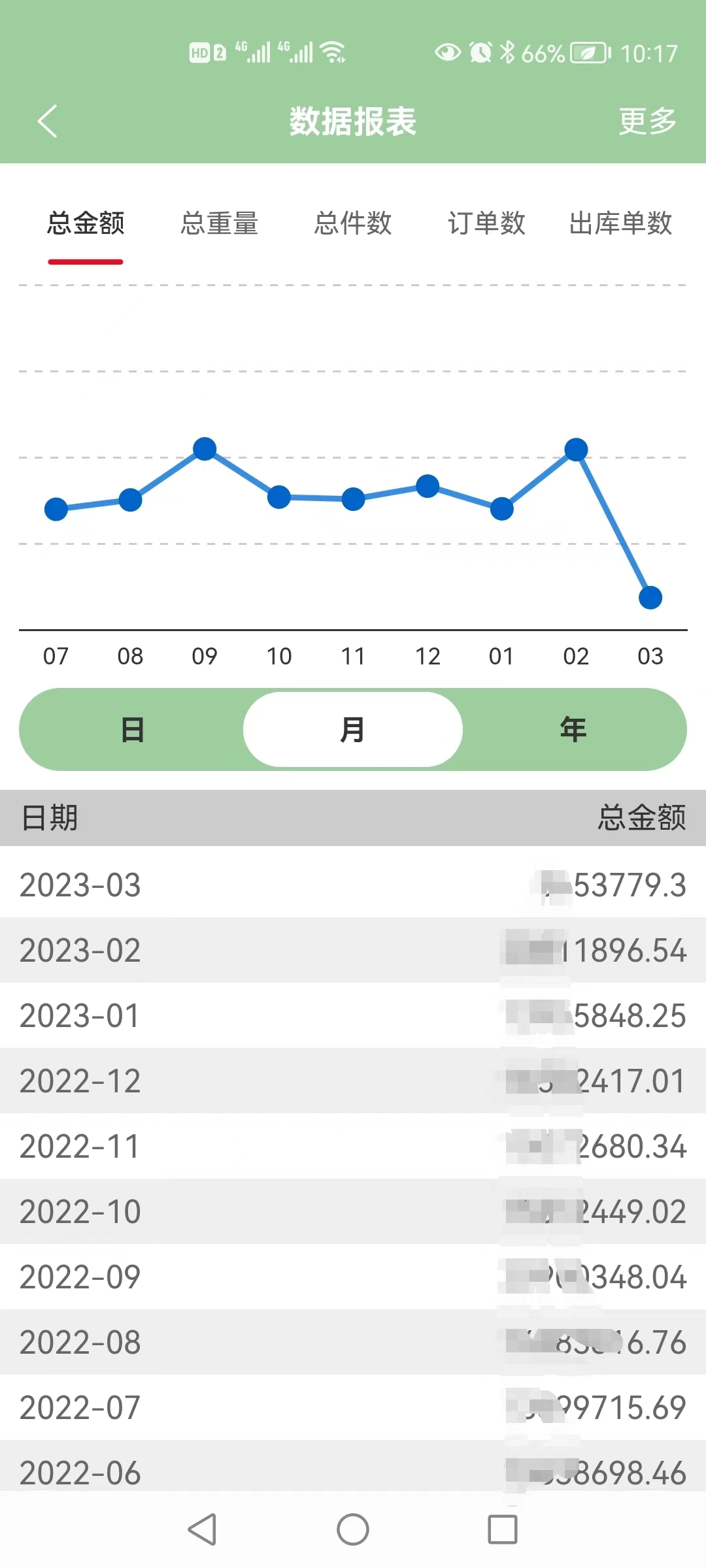Tap the system home button

[x=353, y=1529]
